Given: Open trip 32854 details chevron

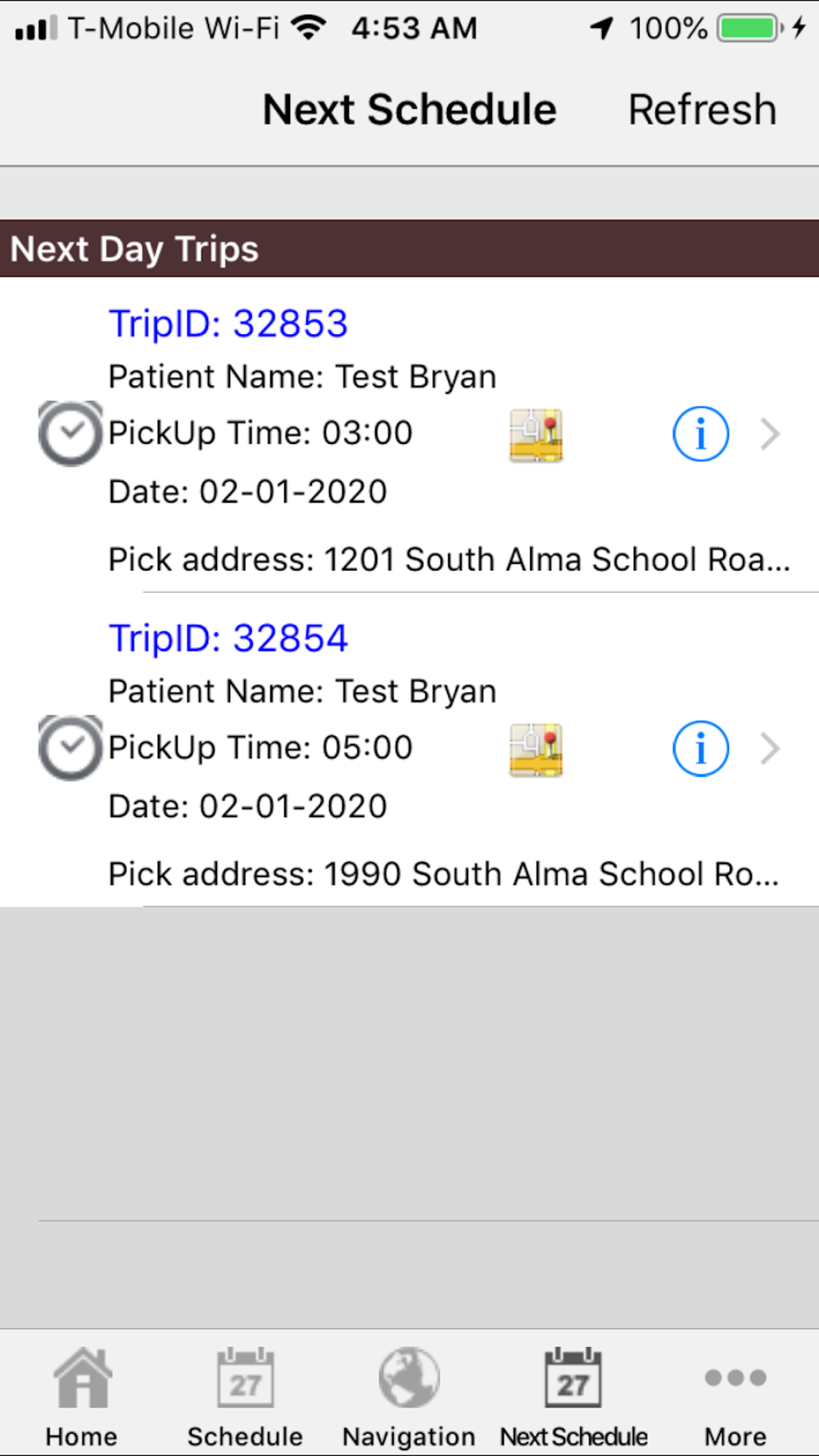Looking at the screenshot, I should point(769,748).
